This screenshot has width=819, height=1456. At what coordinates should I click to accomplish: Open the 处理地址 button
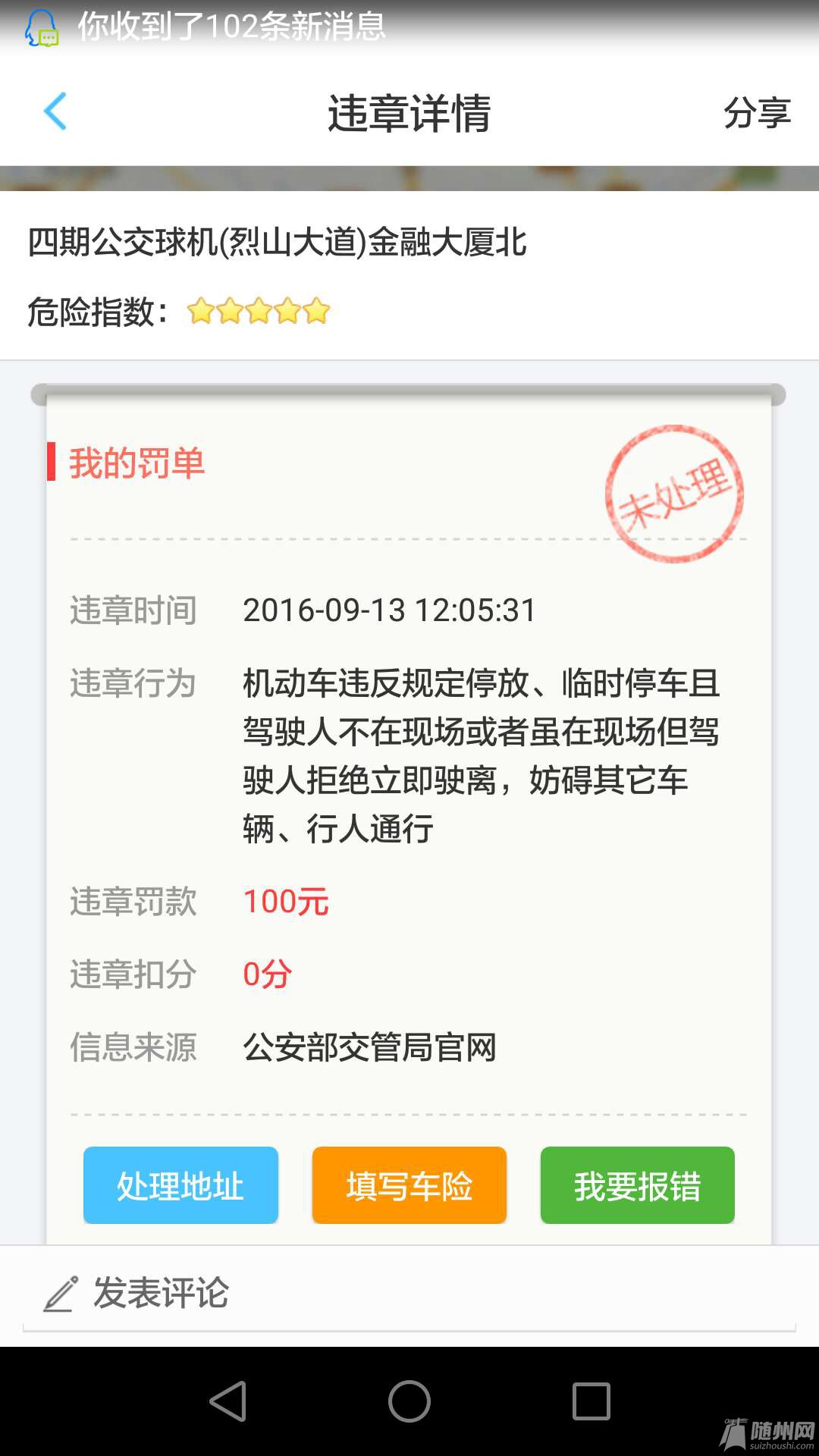point(180,1185)
